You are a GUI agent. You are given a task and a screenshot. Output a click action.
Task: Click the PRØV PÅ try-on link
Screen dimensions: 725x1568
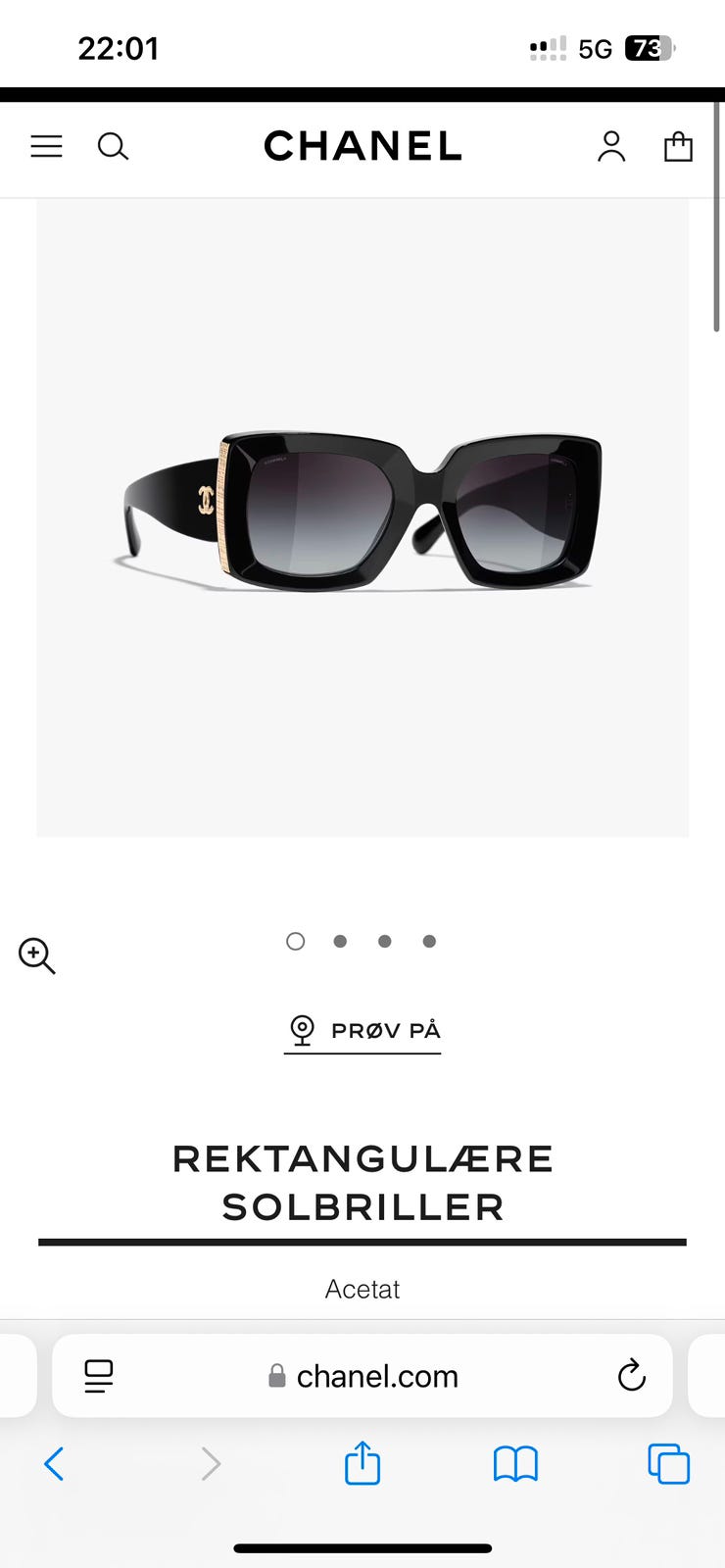click(384, 1030)
